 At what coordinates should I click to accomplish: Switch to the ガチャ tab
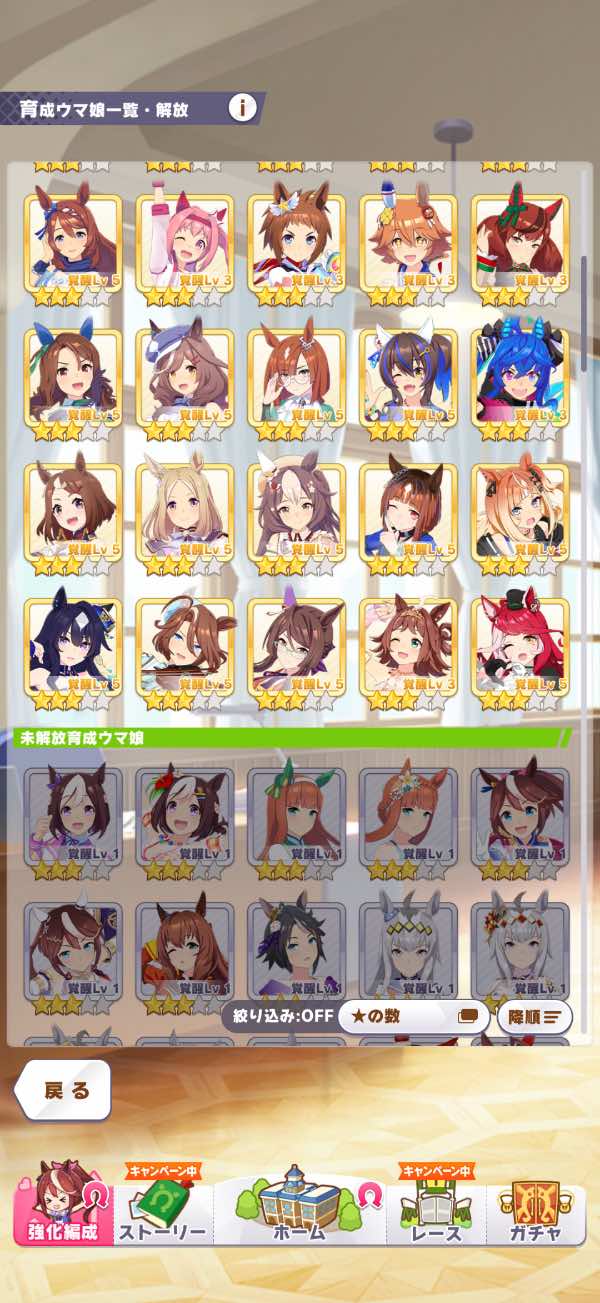tap(535, 1210)
